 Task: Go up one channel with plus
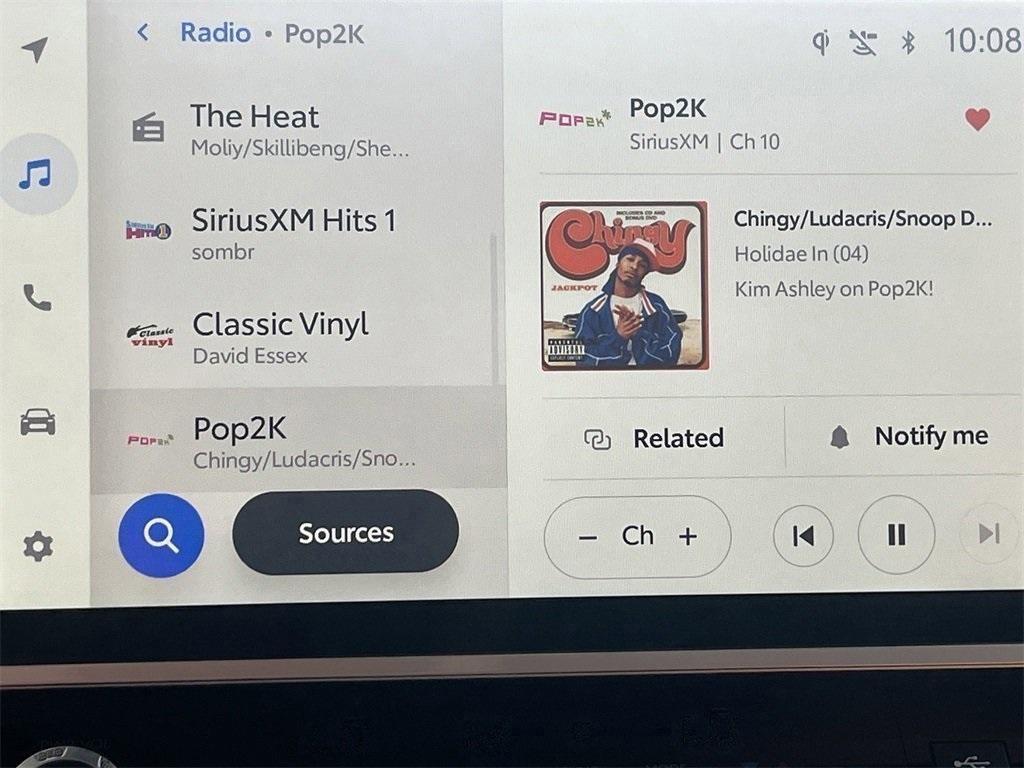click(688, 537)
